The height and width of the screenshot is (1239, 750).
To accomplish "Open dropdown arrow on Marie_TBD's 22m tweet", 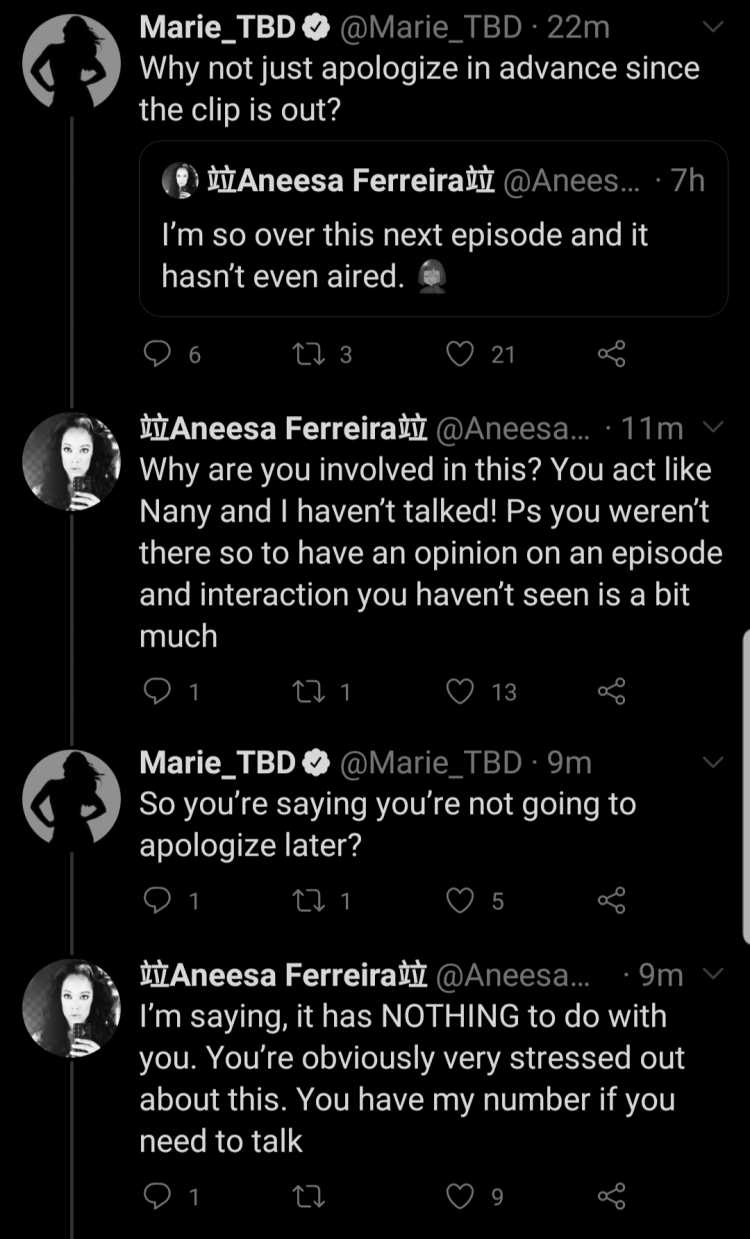I will coord(712,27).
